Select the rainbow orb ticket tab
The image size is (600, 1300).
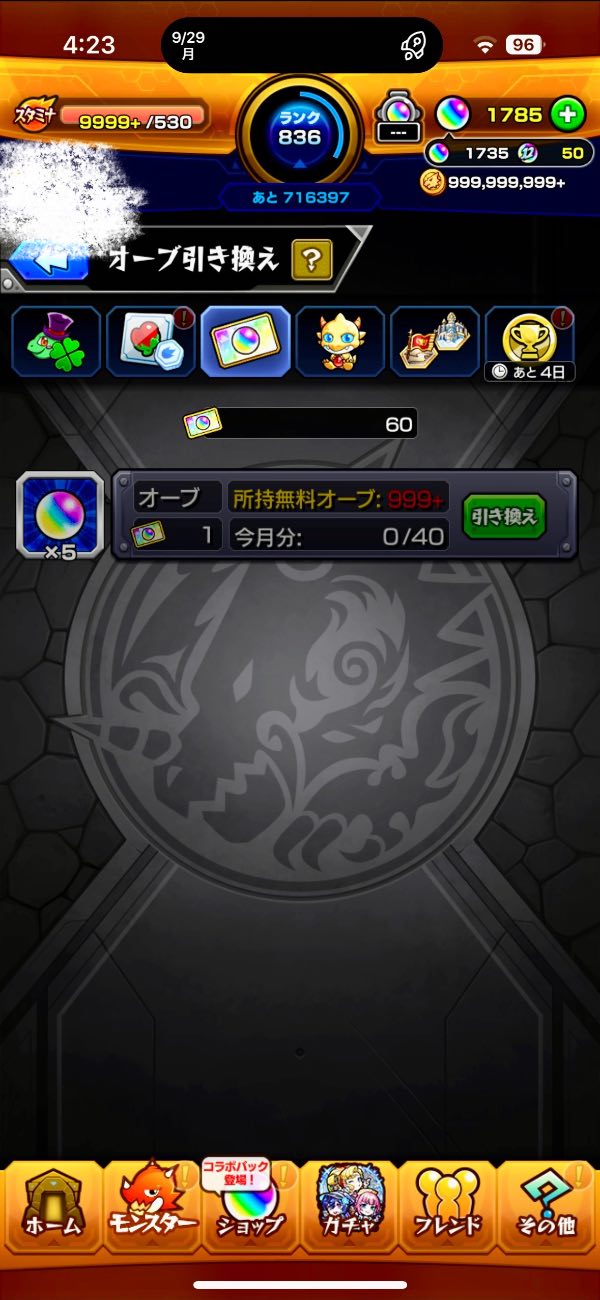click(246, 342)
